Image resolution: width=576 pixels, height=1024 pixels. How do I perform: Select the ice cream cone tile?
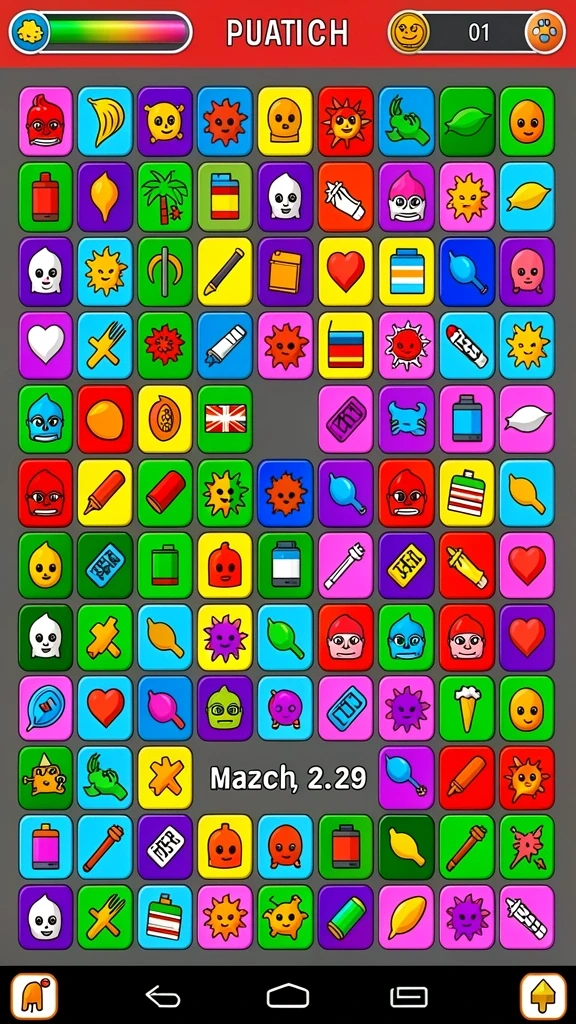pos(466,709)
